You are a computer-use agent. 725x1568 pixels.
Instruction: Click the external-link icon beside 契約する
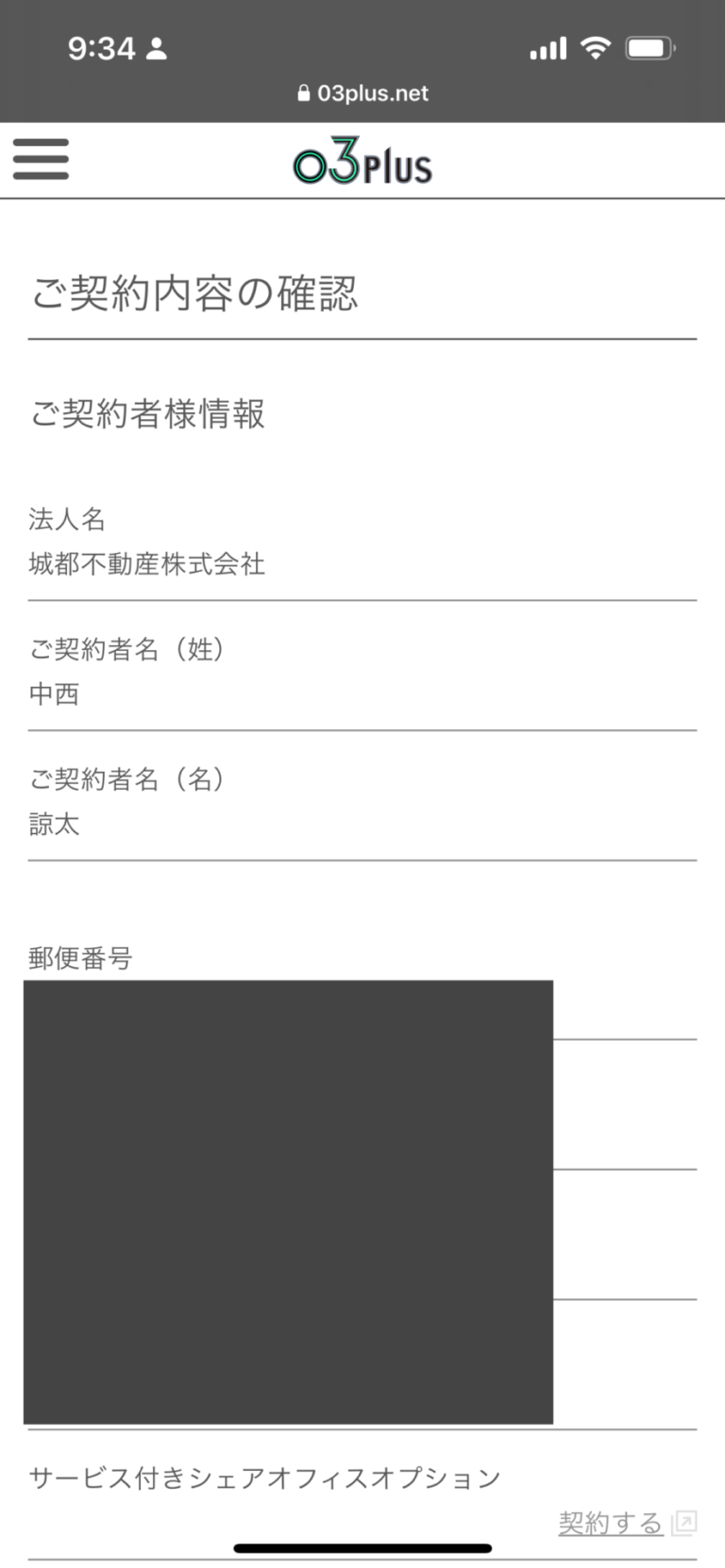pyautogui.click(x=683, y=1522)
